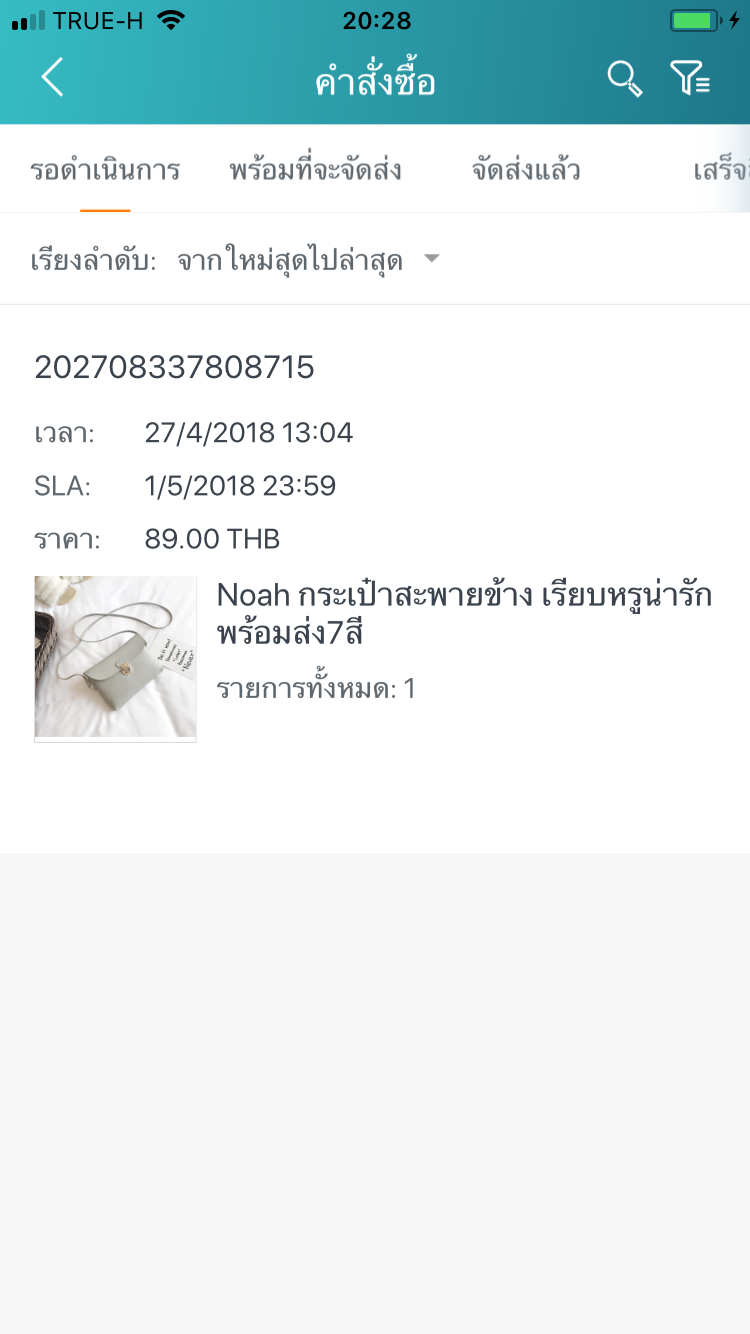The image size is (750, 1334).
Task: Switch to the จัดส่งแล้ว tab
Action: click(526, 170)
